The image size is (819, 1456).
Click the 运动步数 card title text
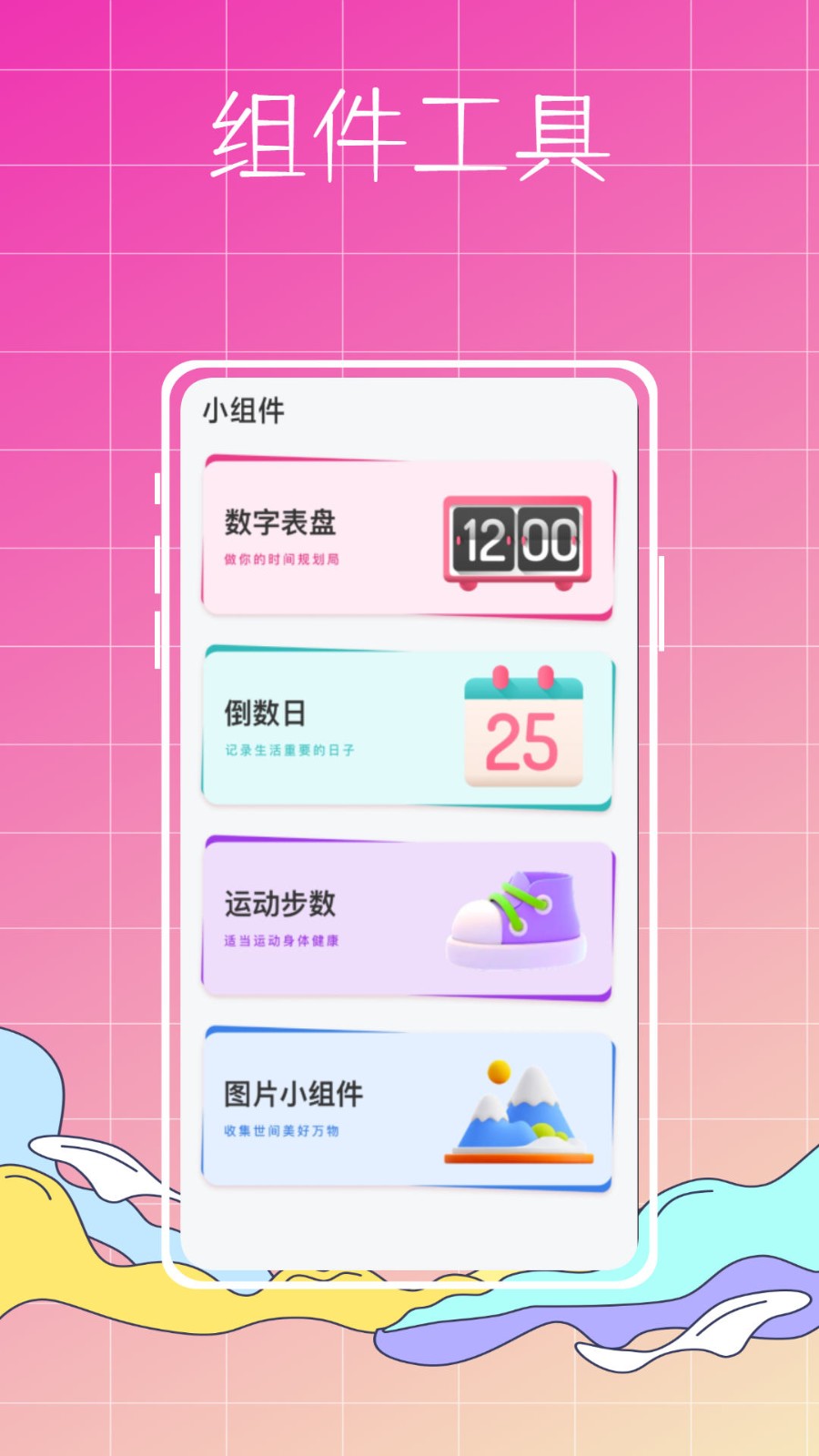(280, 902)
